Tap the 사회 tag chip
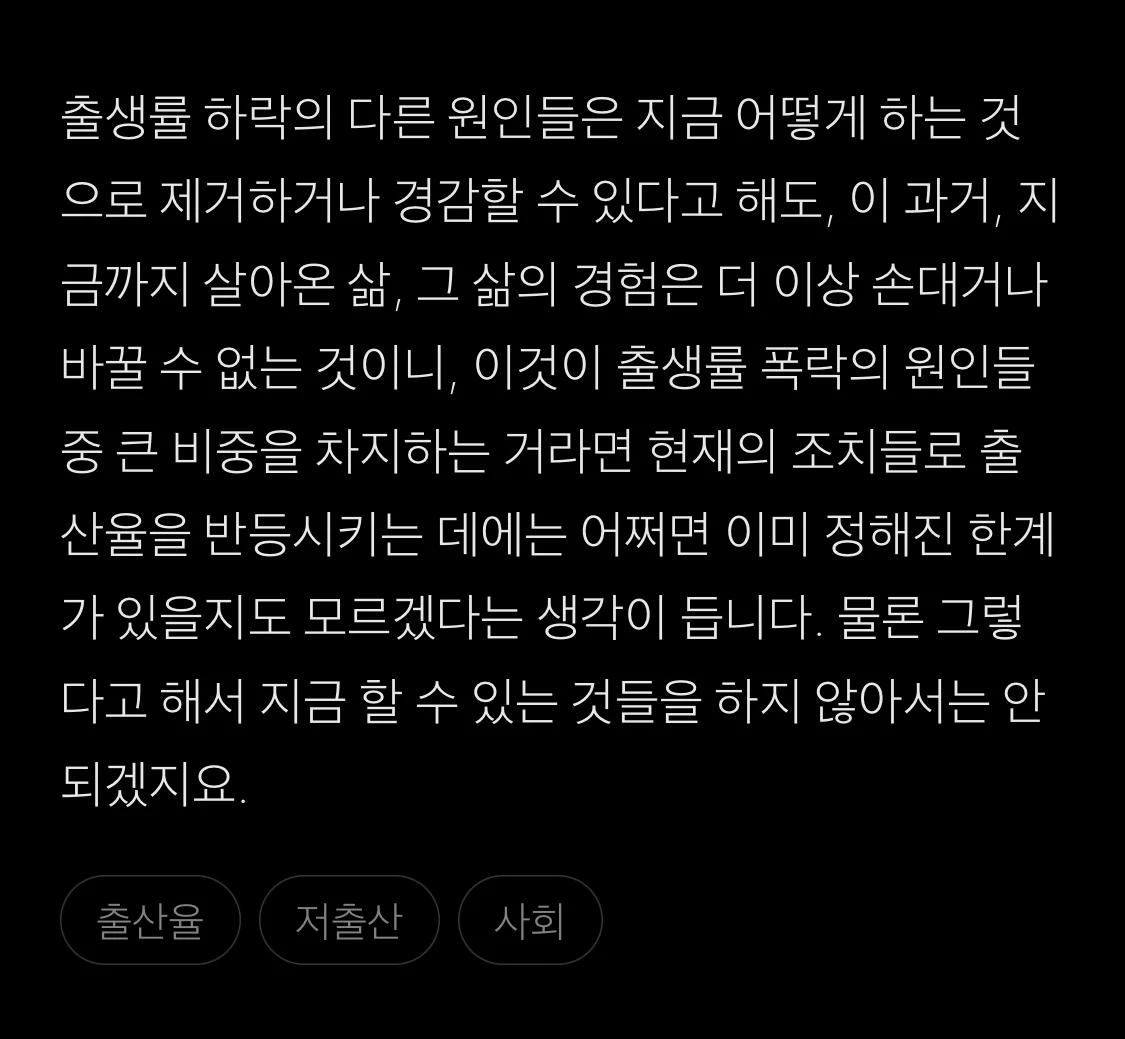This screenshot has width=1125, height=1039. pos(530,920)
